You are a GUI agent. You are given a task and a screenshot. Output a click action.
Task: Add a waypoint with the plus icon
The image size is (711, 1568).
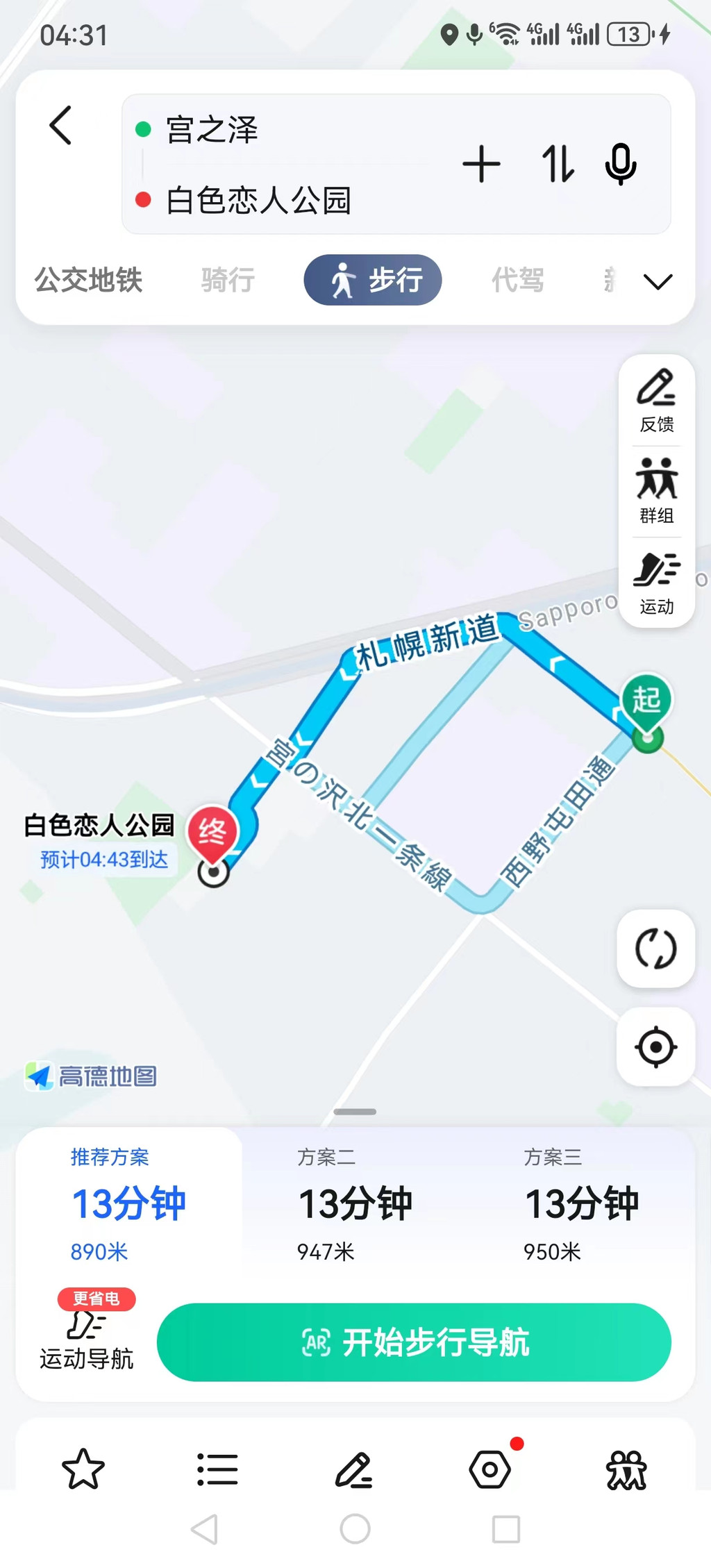coord(481,165)
